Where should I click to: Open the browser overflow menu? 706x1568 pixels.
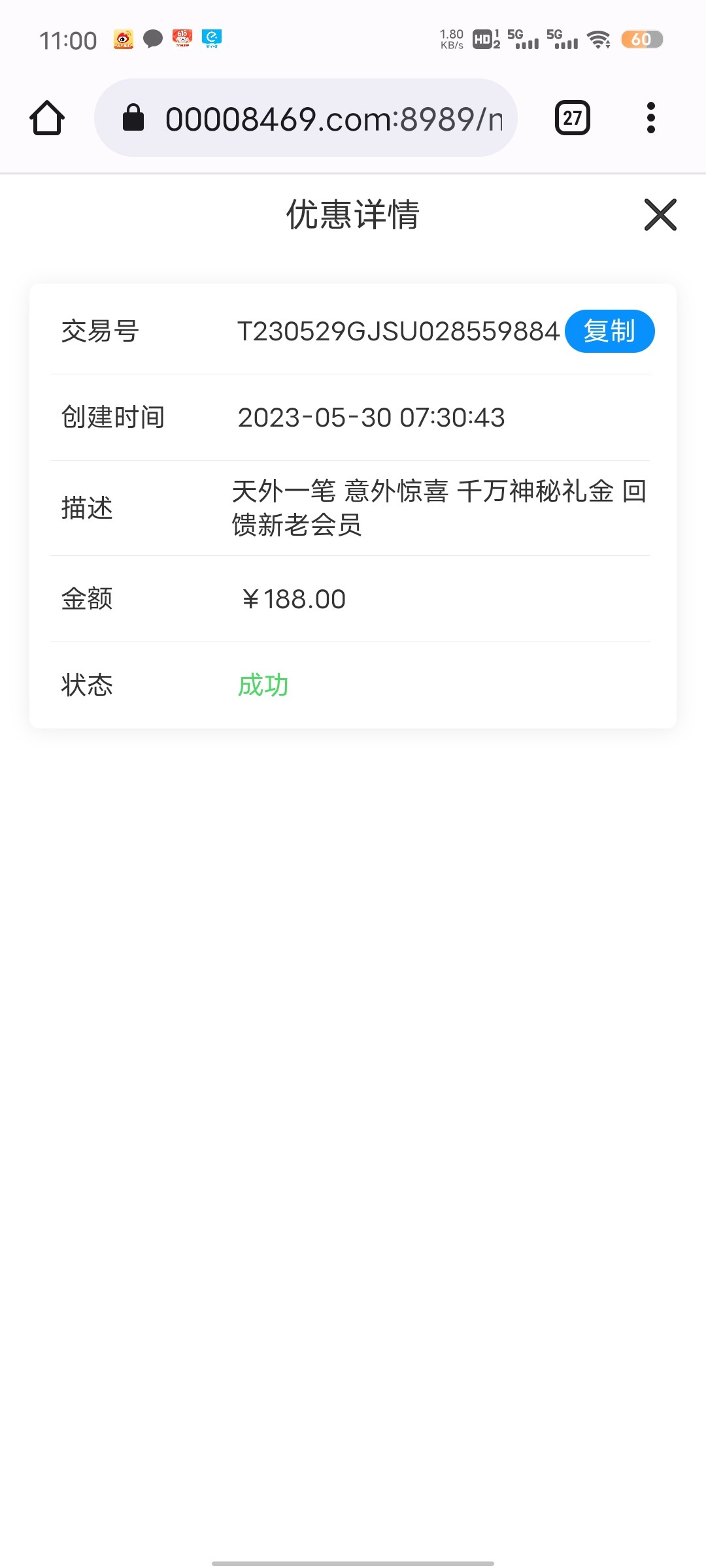click(x=650, y=118)
